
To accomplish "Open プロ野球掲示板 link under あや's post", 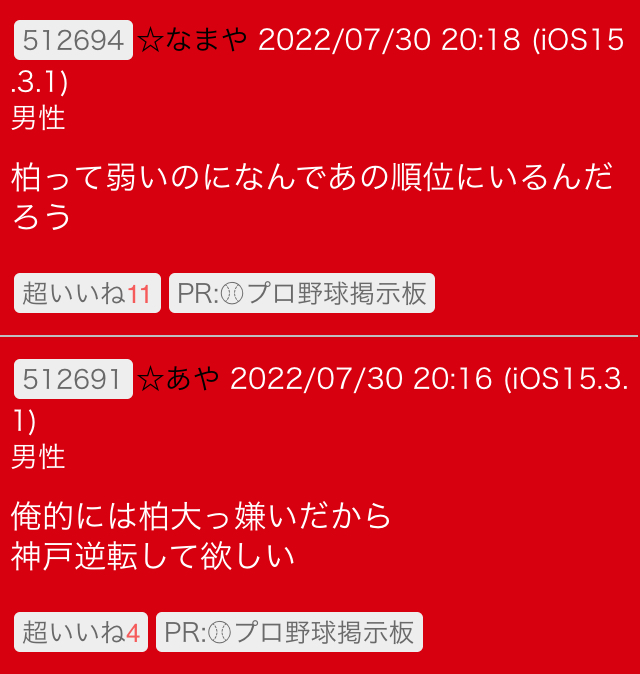I will tap(289, 632).
